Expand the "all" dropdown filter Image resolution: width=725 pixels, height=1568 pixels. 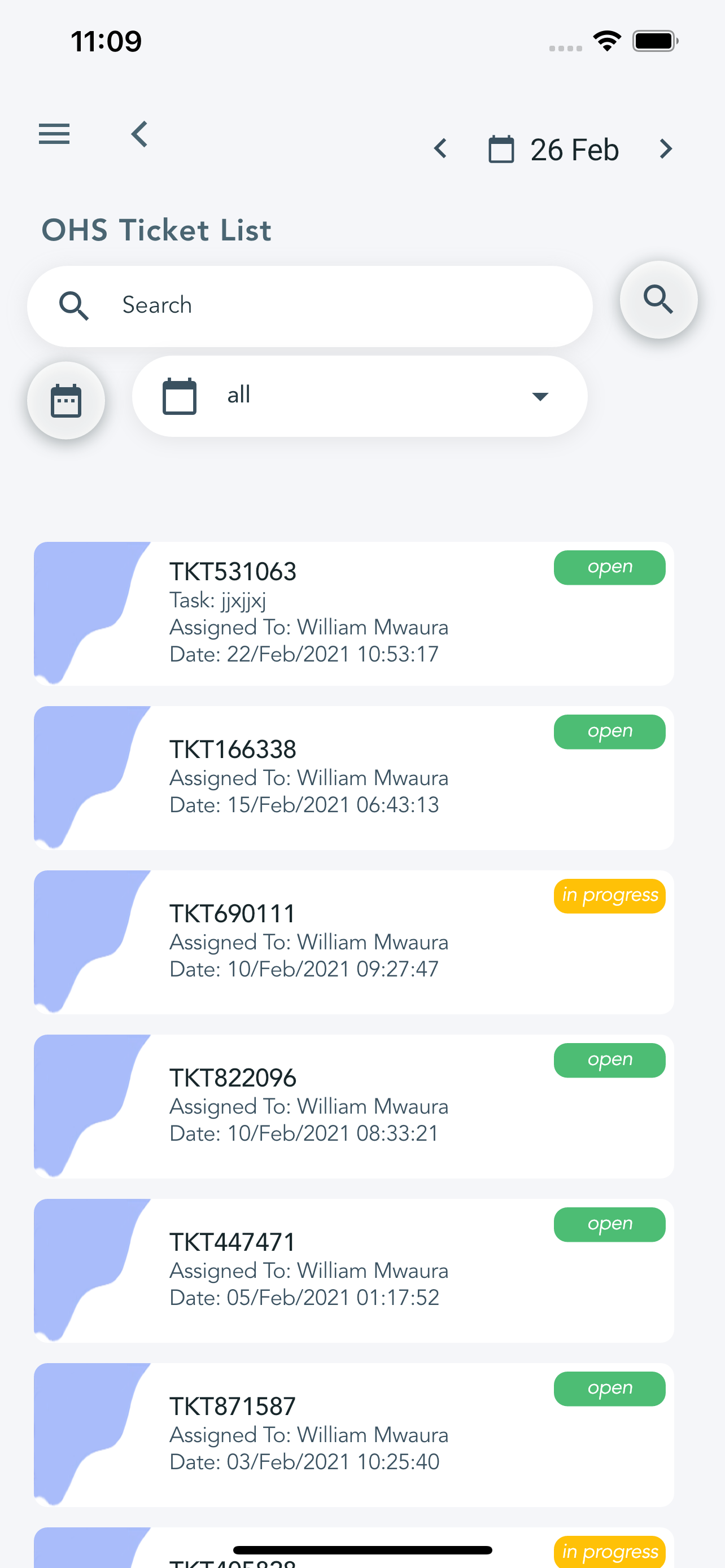(359, 396)
